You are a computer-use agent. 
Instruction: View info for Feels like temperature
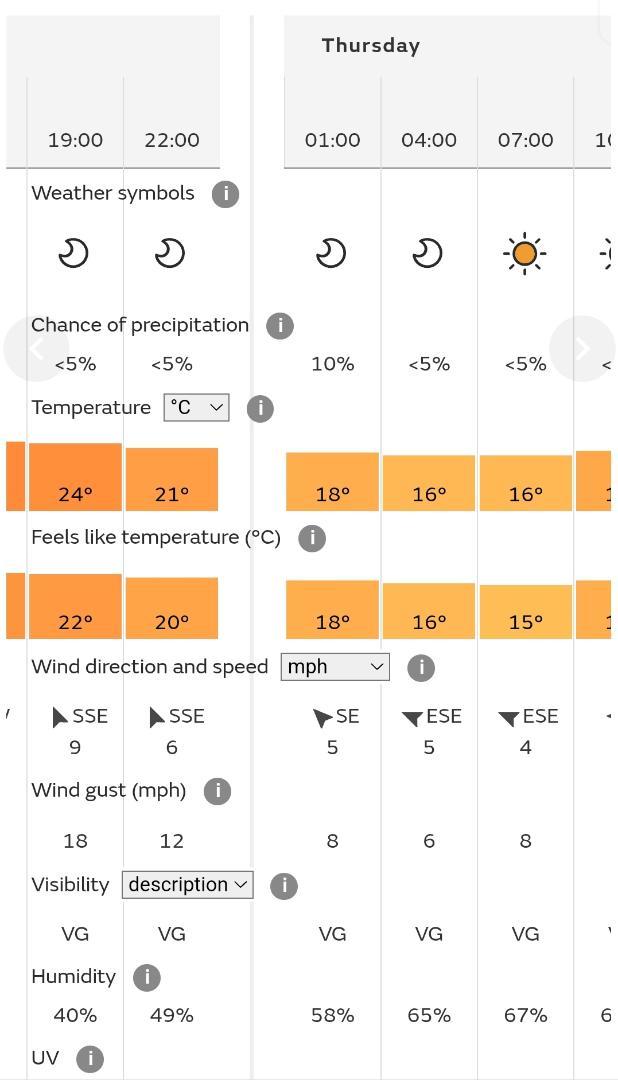pos(312,538)
